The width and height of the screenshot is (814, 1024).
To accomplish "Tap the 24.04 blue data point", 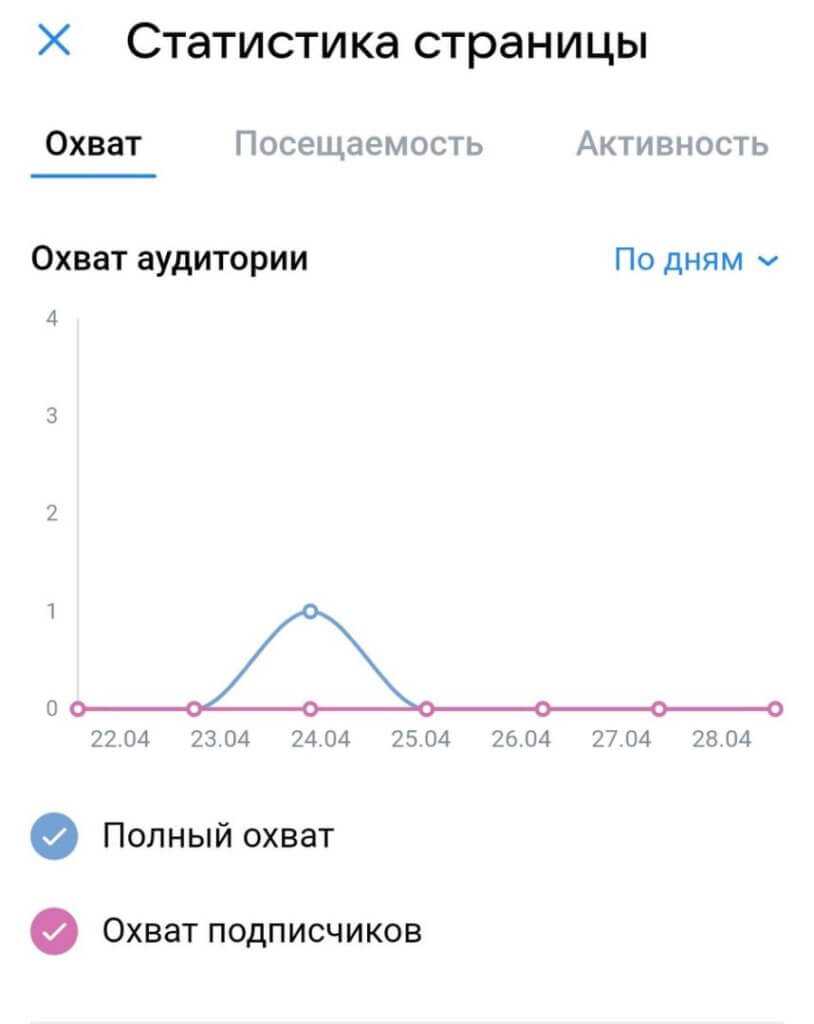I will [310, 611].
